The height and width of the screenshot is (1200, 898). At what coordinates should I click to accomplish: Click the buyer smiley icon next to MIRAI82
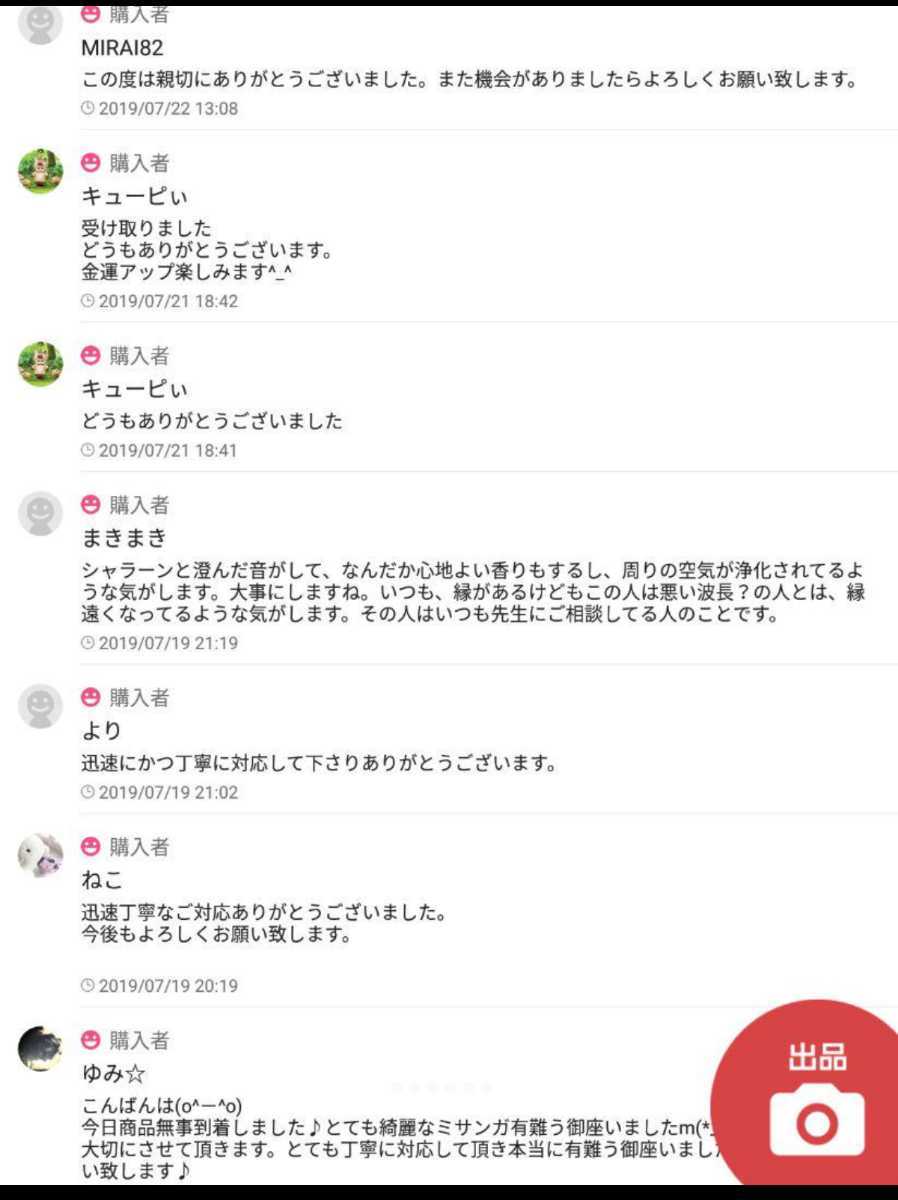tap(90, 14)
